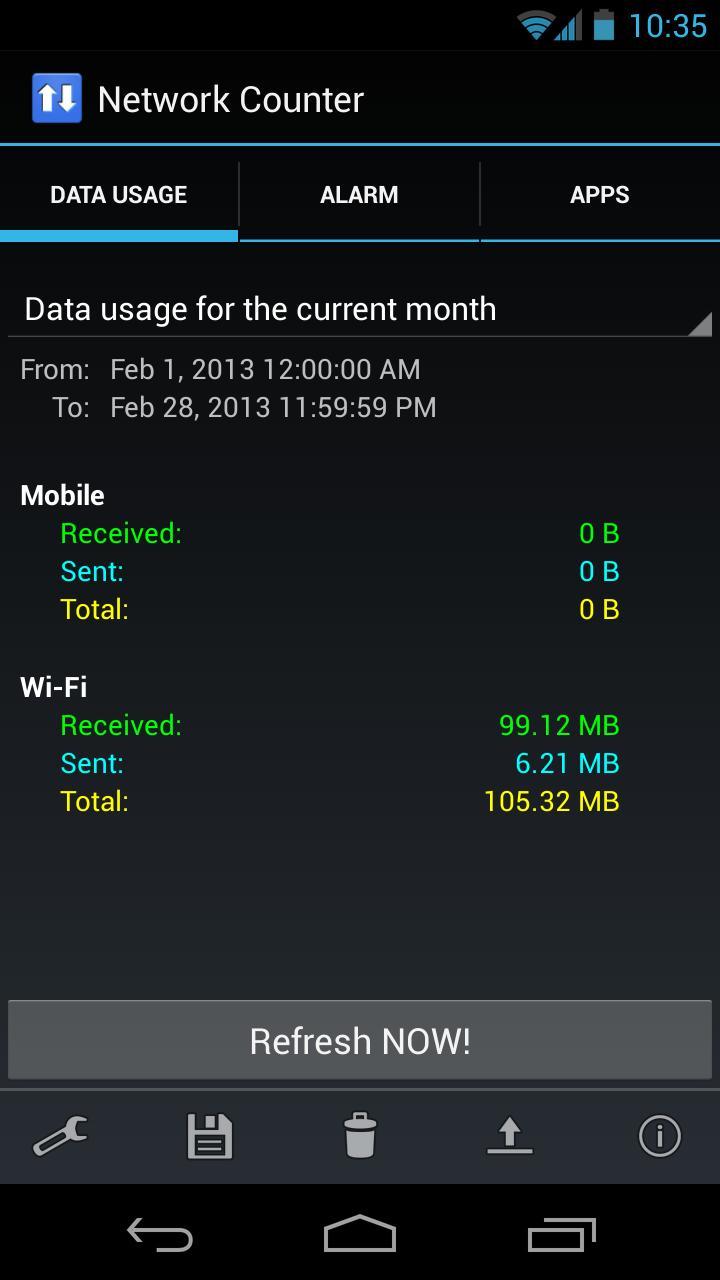This screenshot has width=720, height=1280.
Task: Tap the Refresh NOW! button
Action: (360, 1041)
